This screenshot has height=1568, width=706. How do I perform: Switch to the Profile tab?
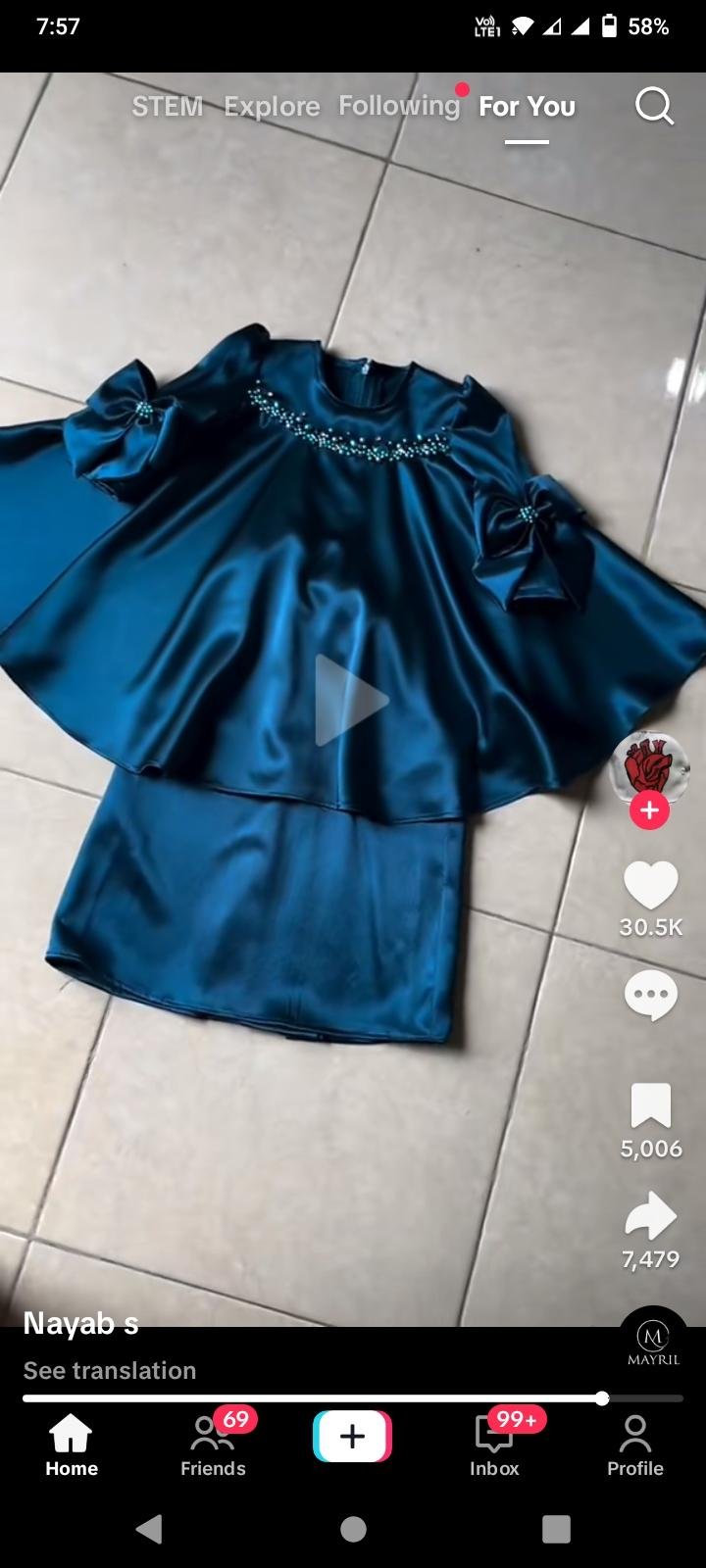(634, 1445)
